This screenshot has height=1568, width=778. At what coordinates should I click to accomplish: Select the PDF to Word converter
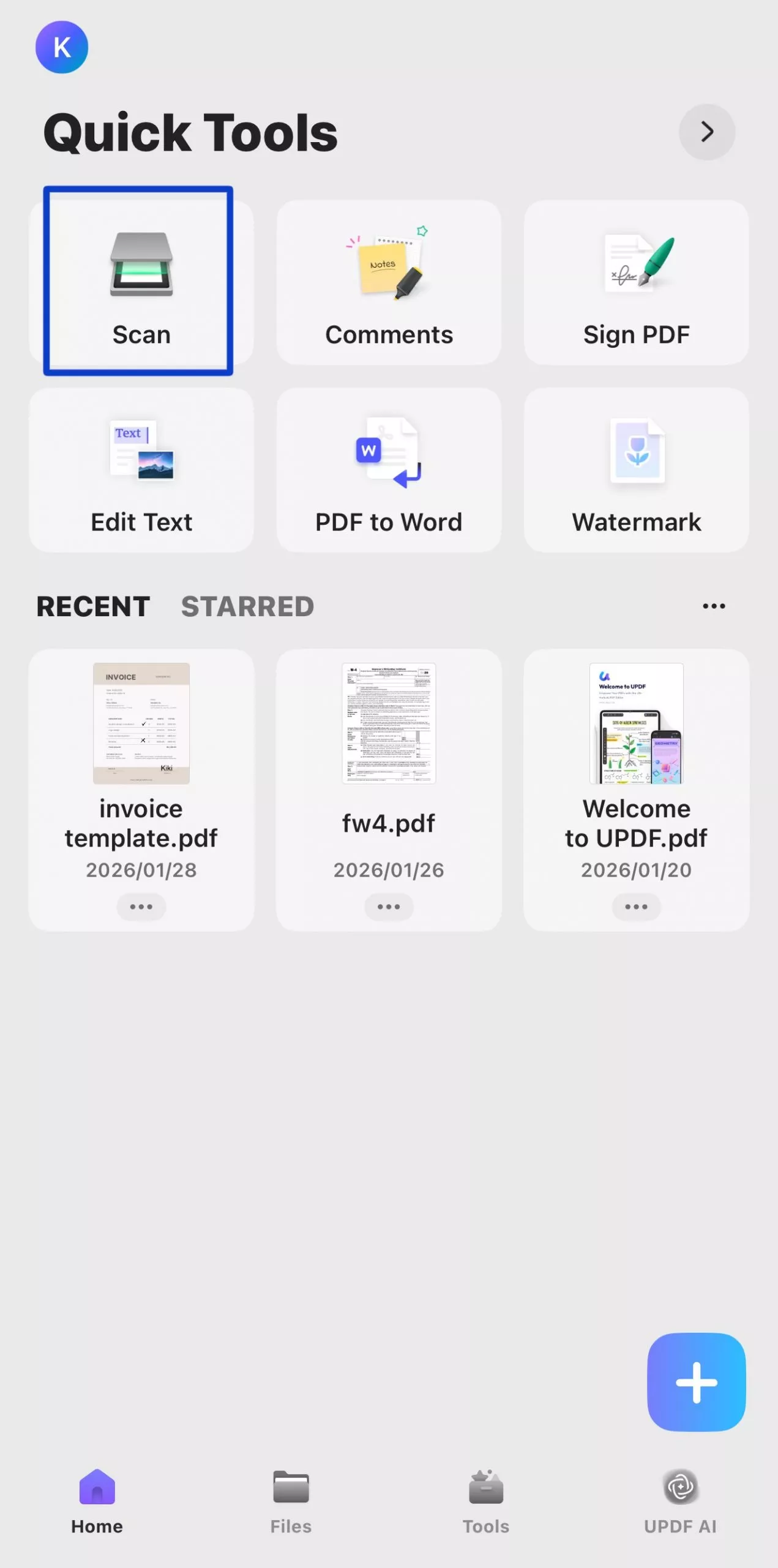pos(389,470)
